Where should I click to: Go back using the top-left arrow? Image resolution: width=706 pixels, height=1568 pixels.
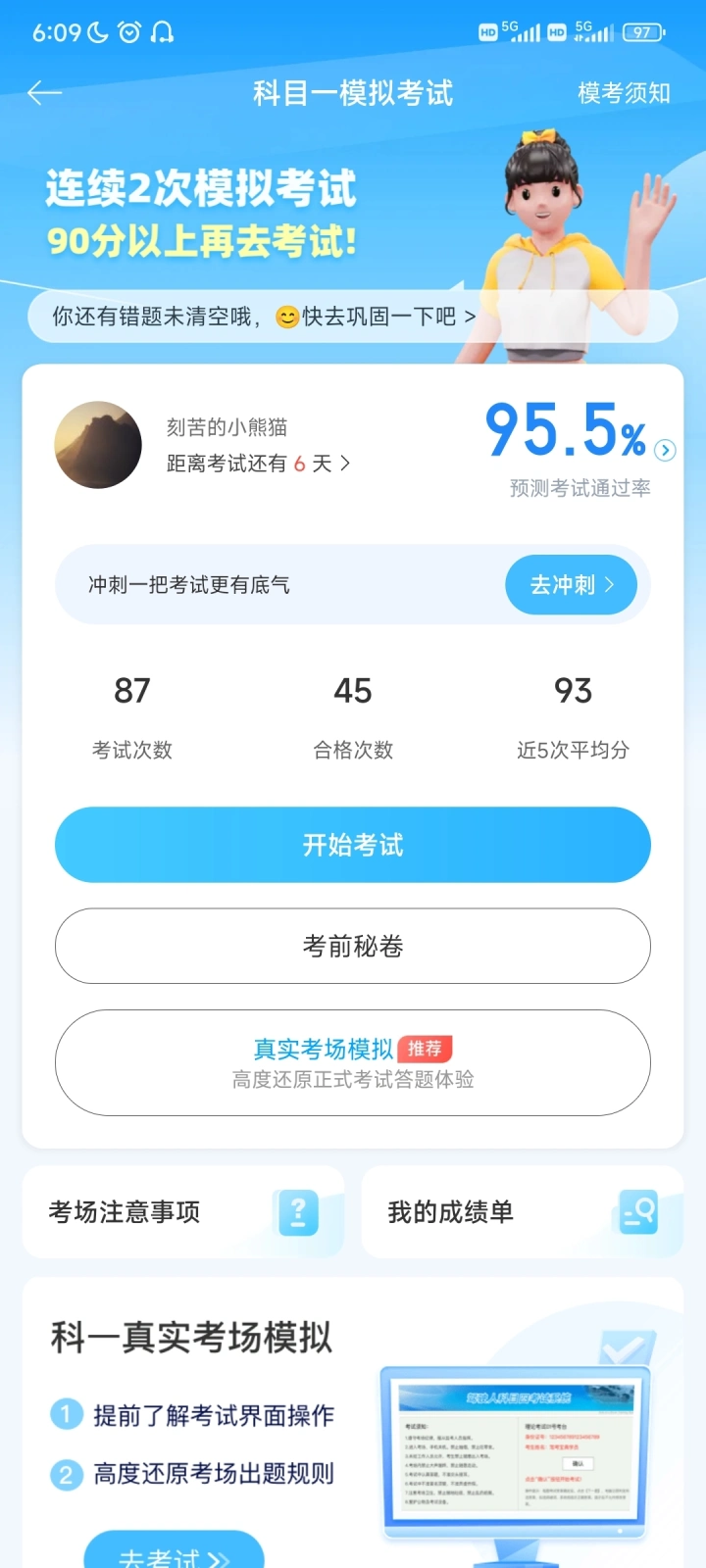tap(44, 93)
